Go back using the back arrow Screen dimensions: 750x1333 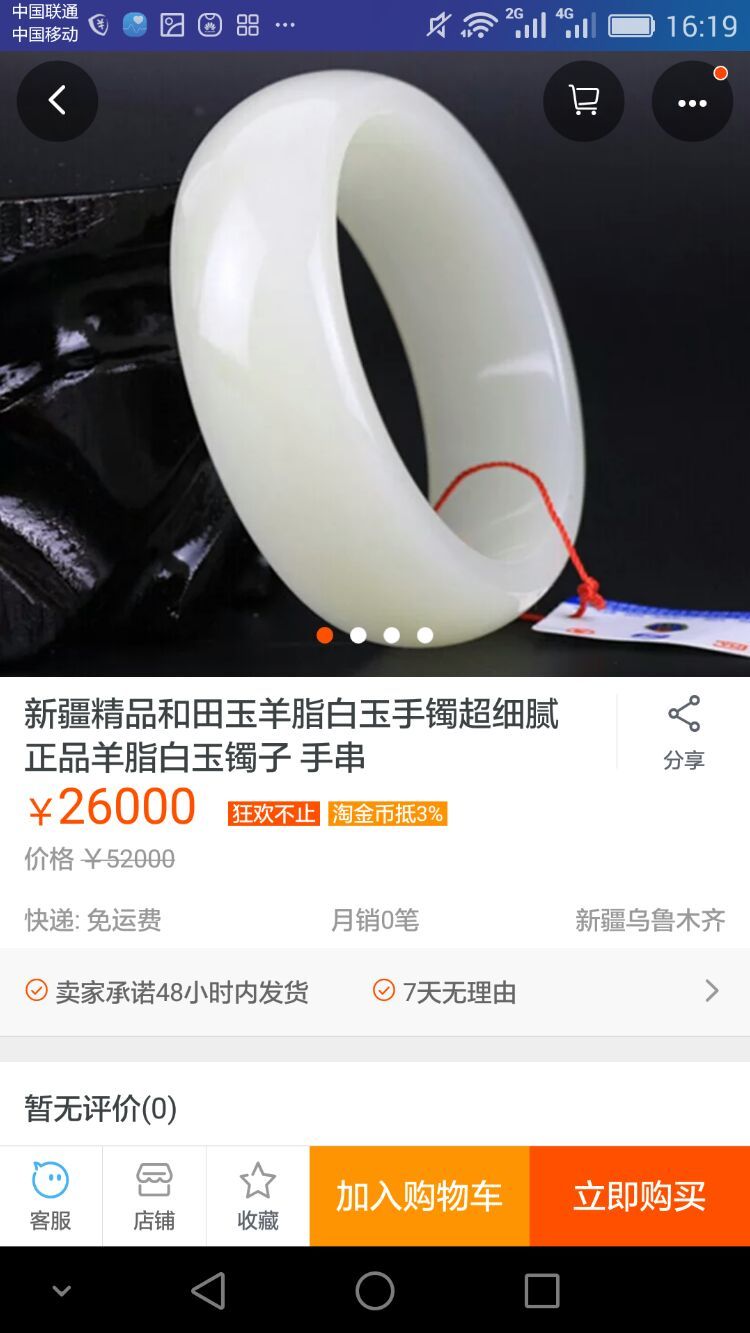[x=57, y=100]
